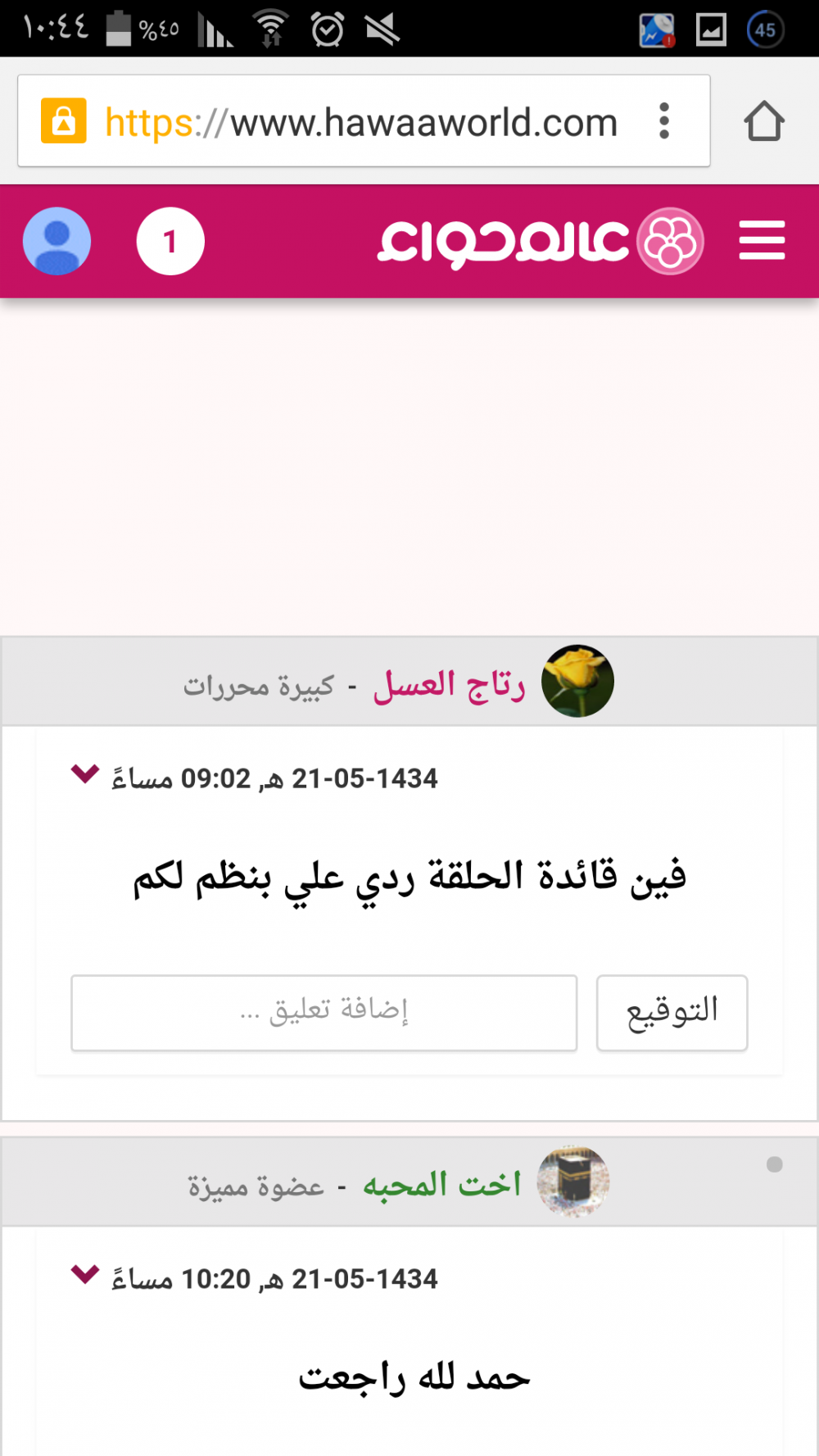Go to the browser home page

coord(764,121)
